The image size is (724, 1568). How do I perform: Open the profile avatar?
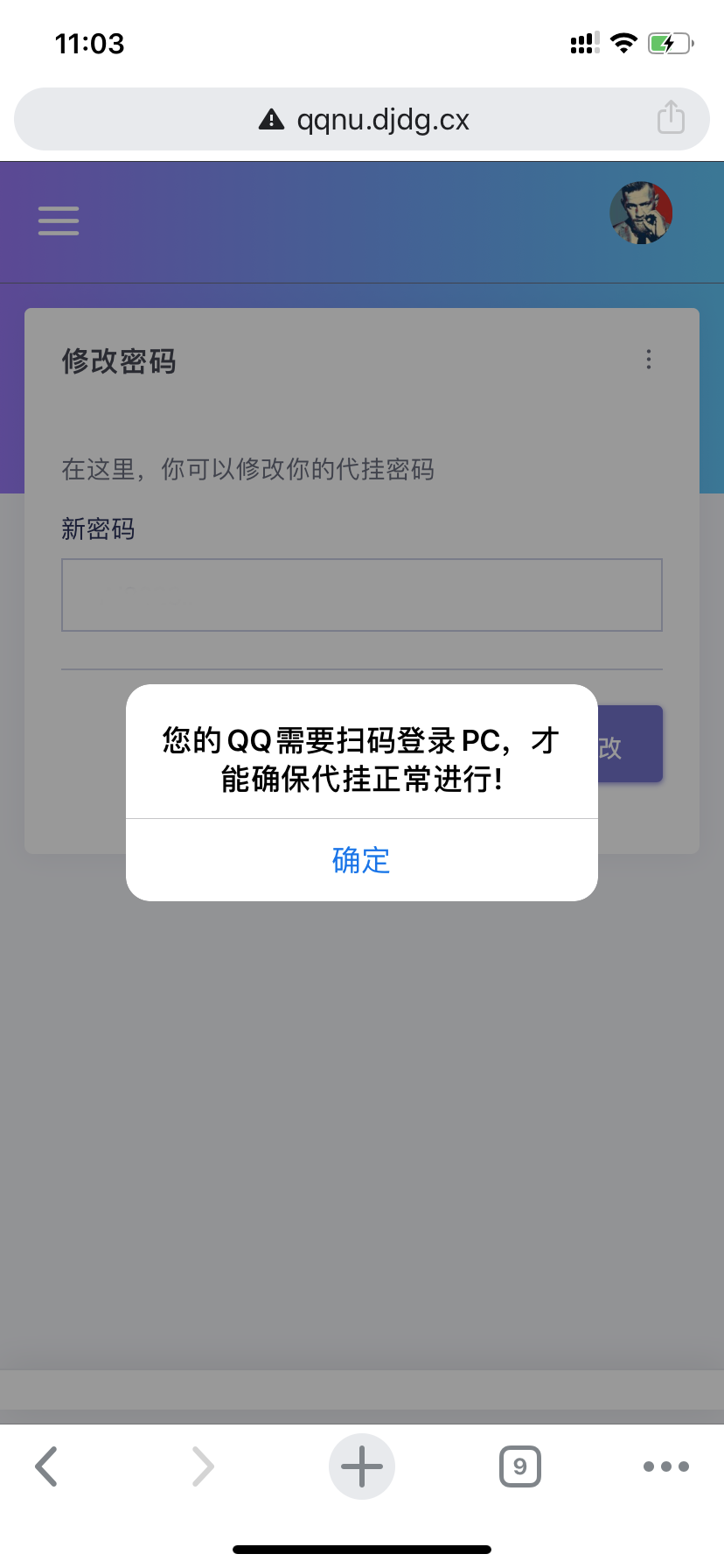click(641, 213)
